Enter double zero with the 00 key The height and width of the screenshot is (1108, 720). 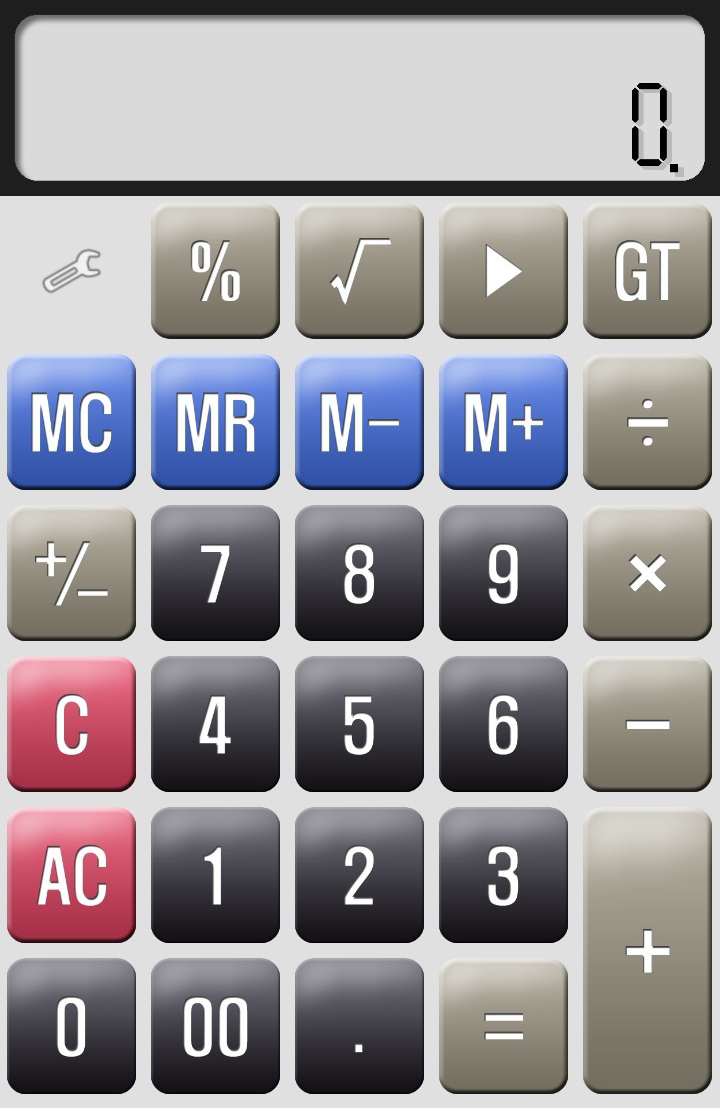pos(215,1026)
